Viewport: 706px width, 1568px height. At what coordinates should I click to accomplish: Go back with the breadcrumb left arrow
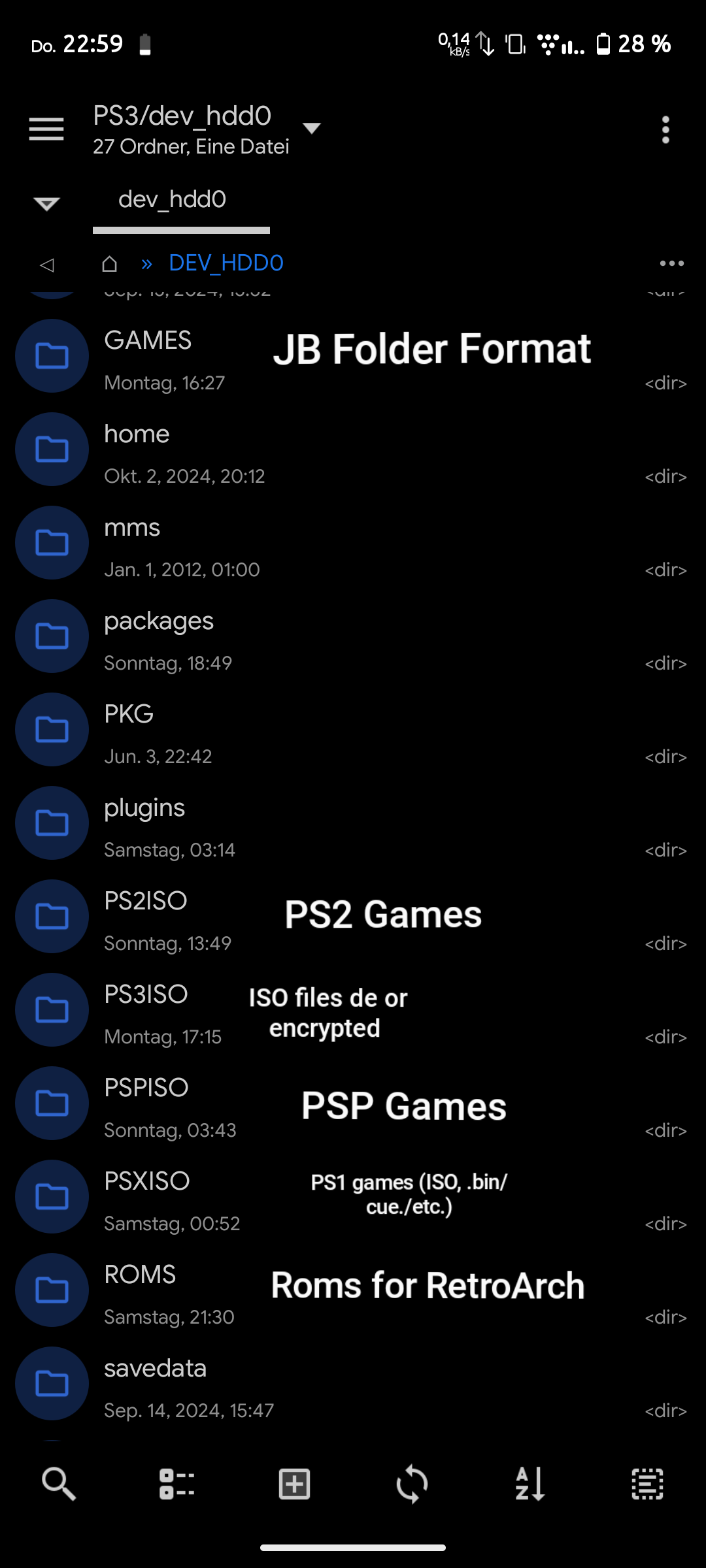tap(47, 264)
